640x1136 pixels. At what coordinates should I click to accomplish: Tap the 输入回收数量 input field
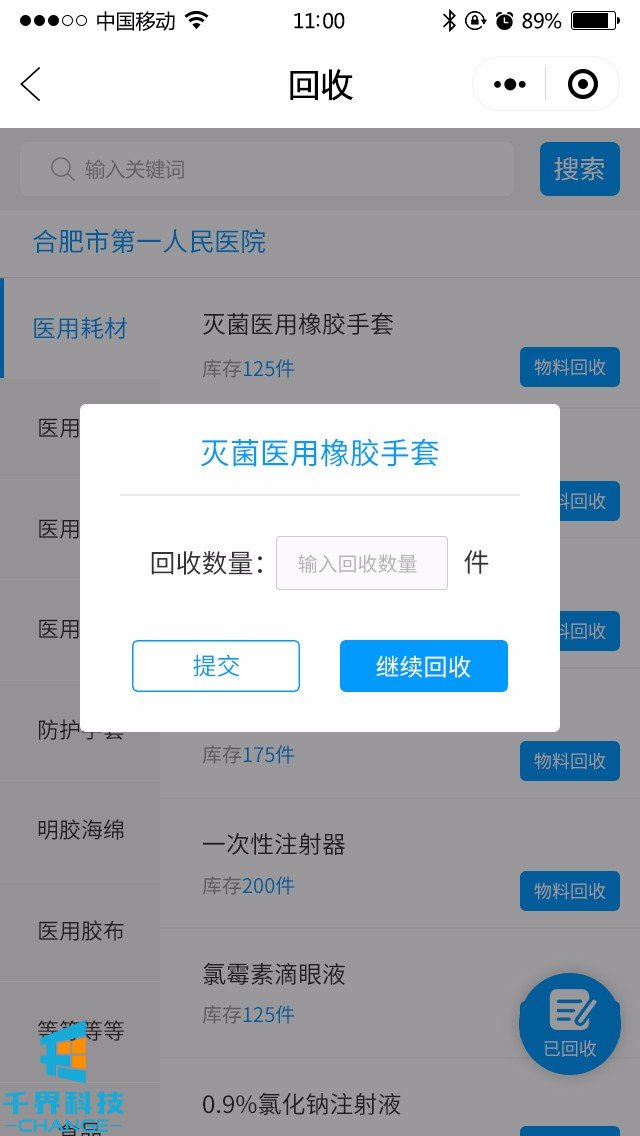361,563
